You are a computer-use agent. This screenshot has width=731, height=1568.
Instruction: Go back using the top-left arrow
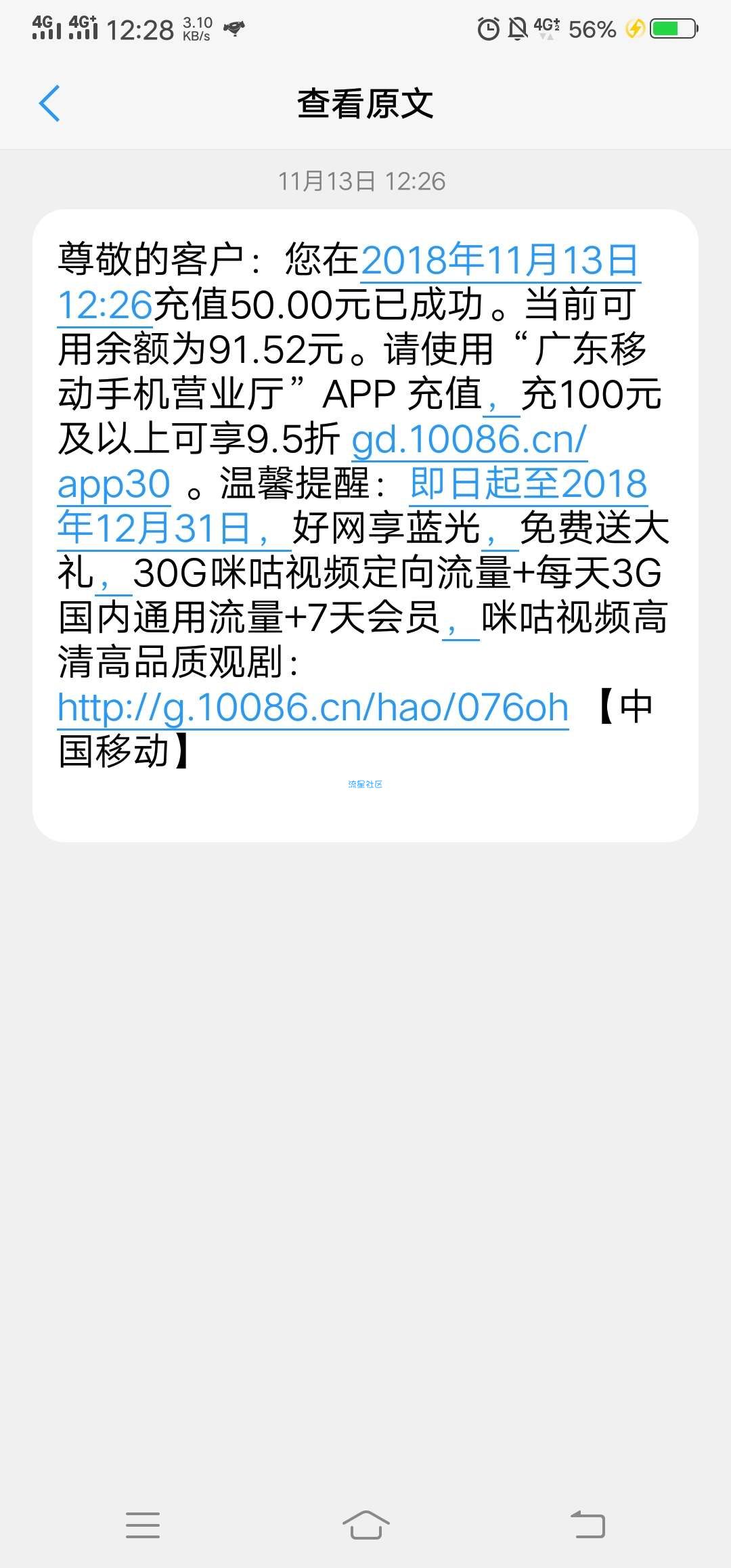point(49,104)
